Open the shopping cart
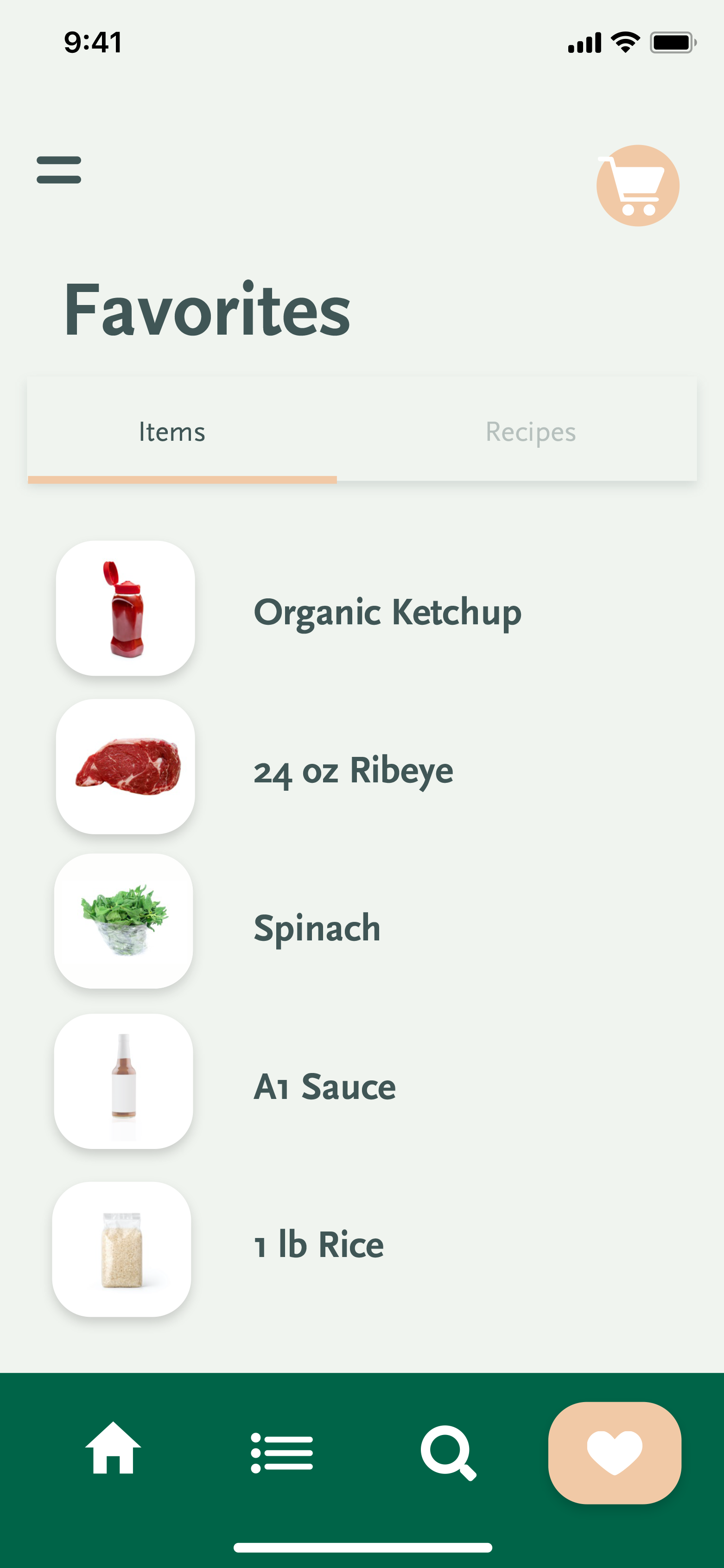The height and width of the screenshot is (1568, 724). [x=637, y=186]
